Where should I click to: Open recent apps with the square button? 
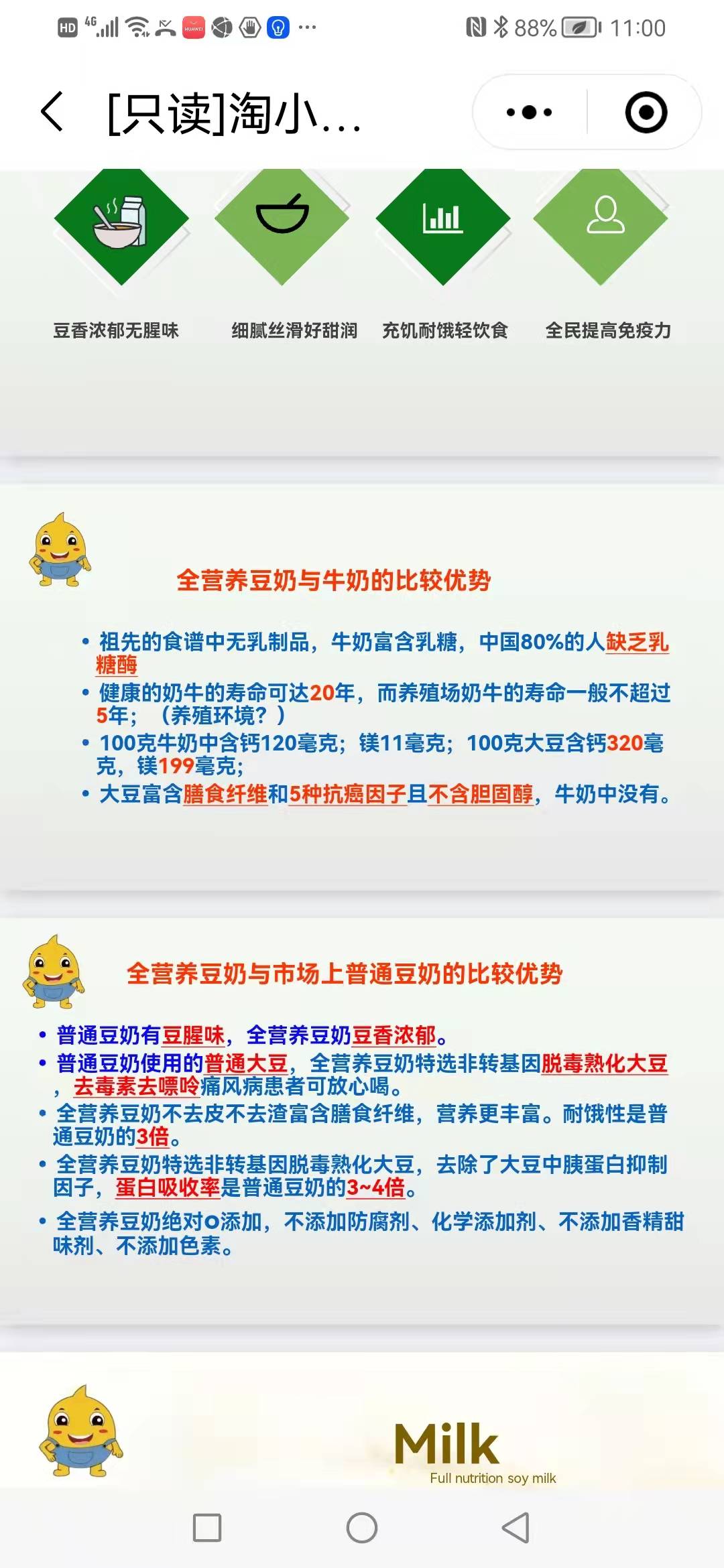[207, 1528]
